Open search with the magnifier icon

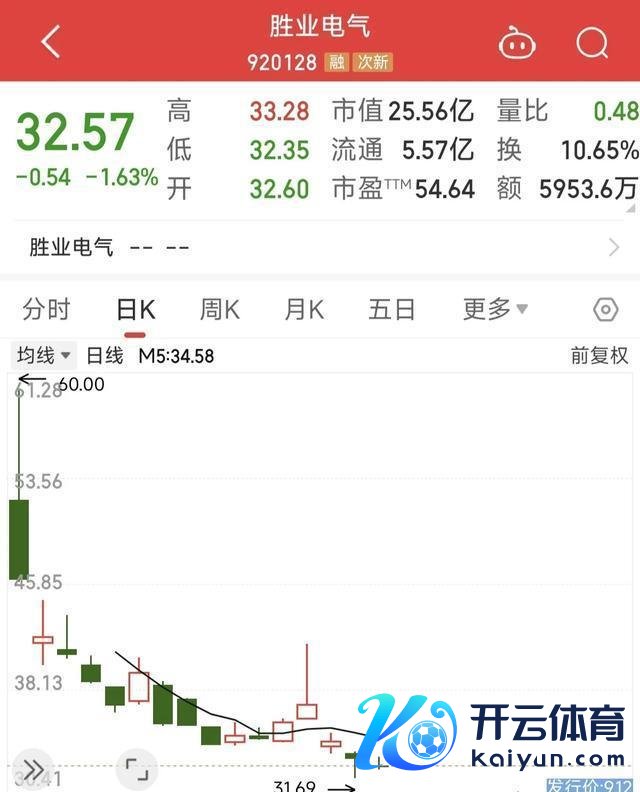click(x=592, y=42)
